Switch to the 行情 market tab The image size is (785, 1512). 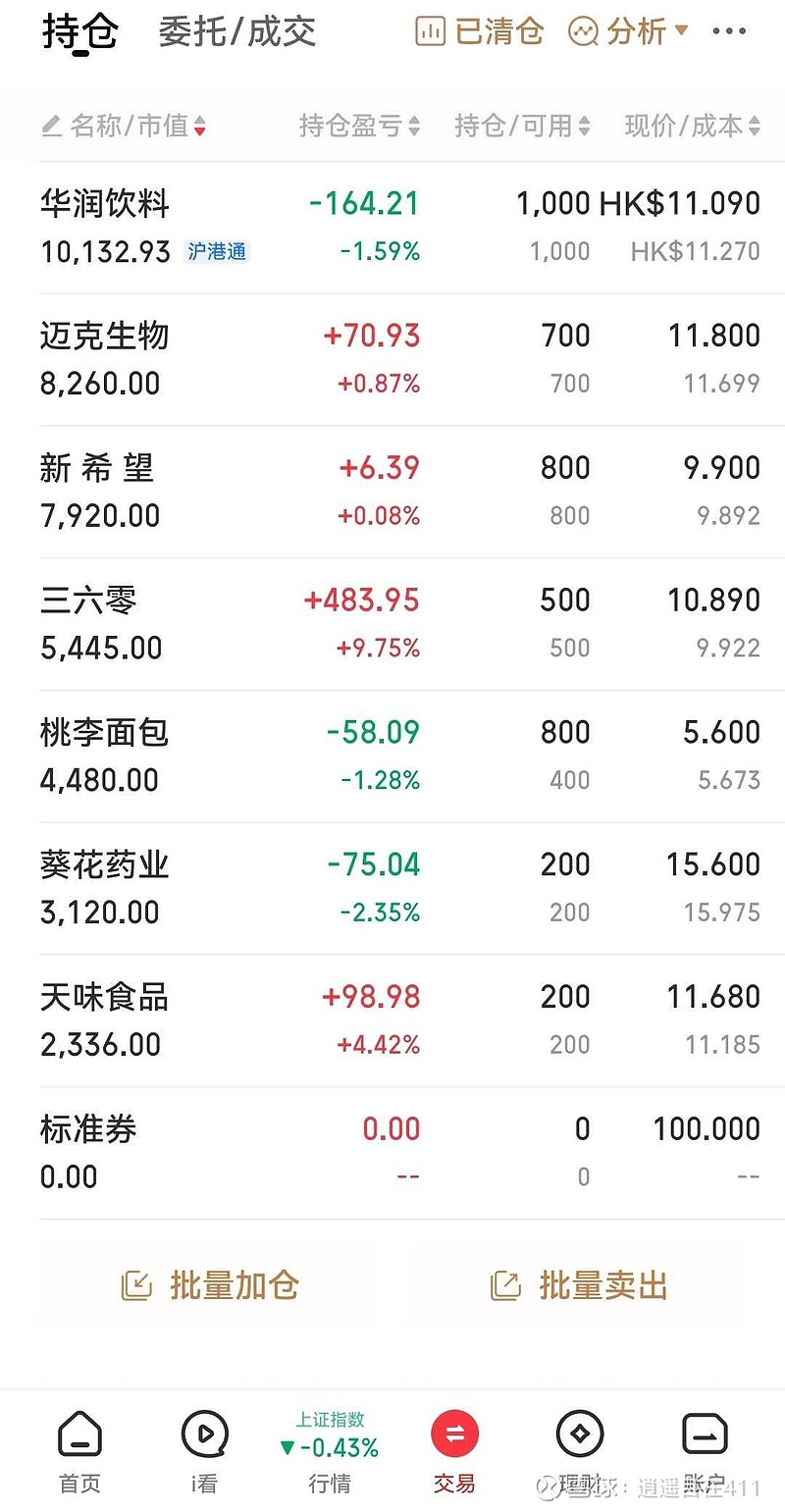pyautogui.click(x=330, y=1452)
